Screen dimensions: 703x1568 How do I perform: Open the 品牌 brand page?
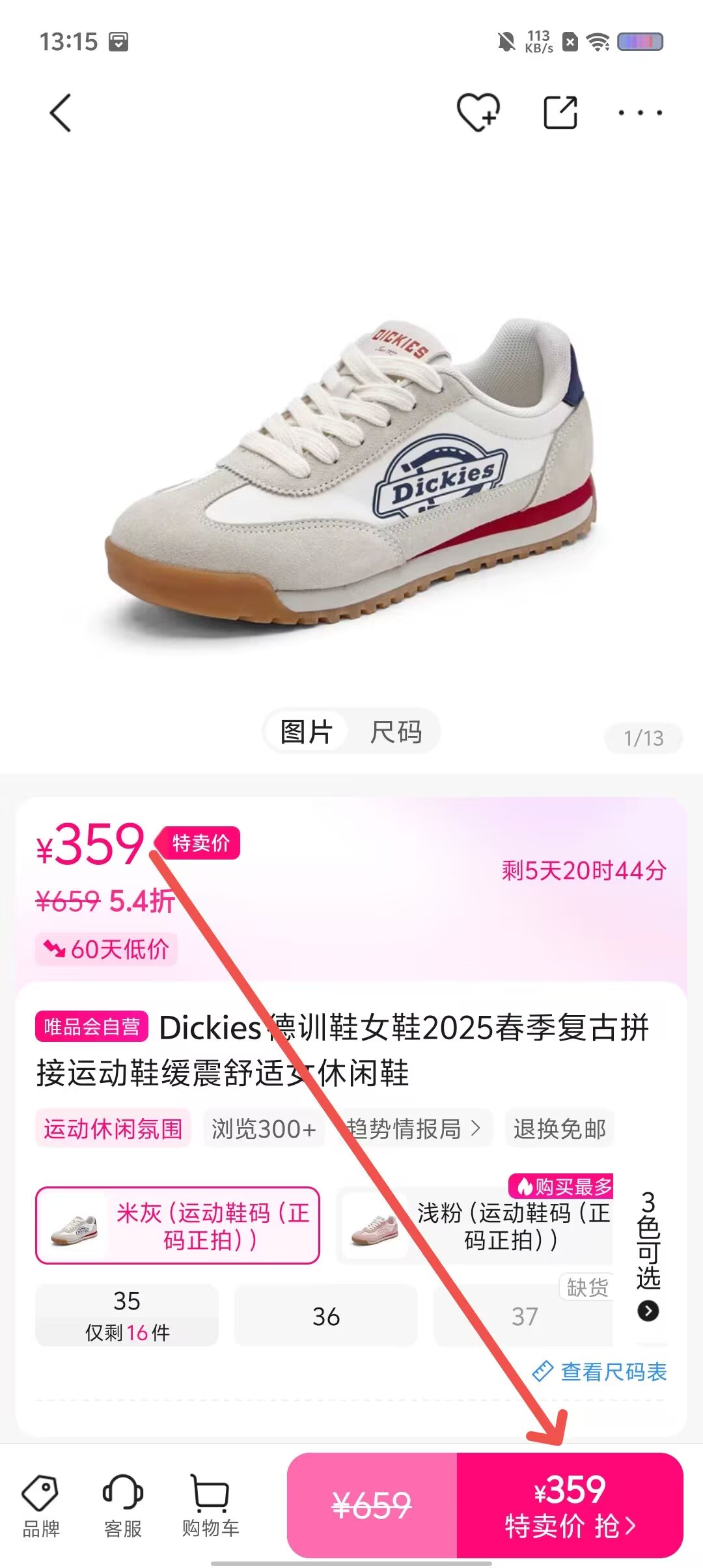click(40, 1505)
